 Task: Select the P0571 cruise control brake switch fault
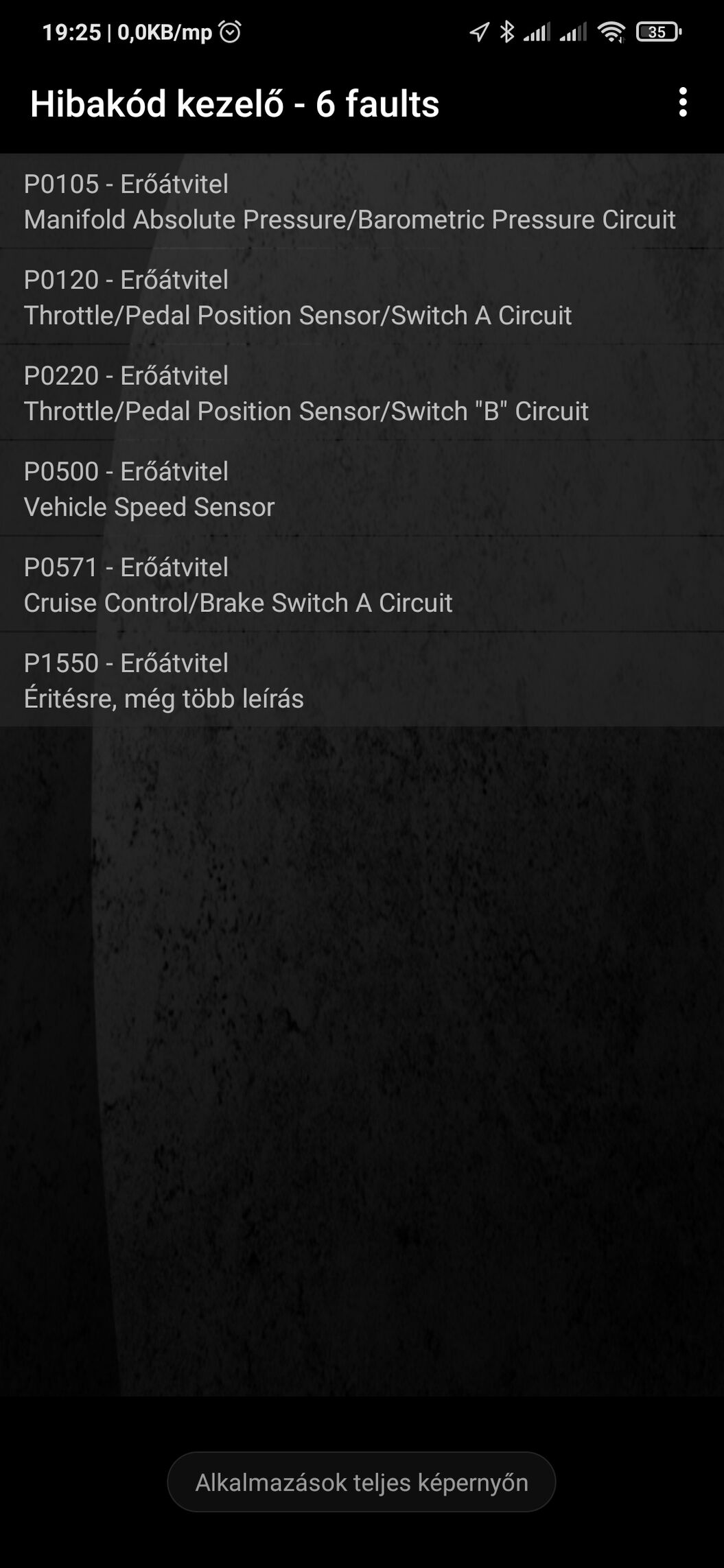click(362, 585)
